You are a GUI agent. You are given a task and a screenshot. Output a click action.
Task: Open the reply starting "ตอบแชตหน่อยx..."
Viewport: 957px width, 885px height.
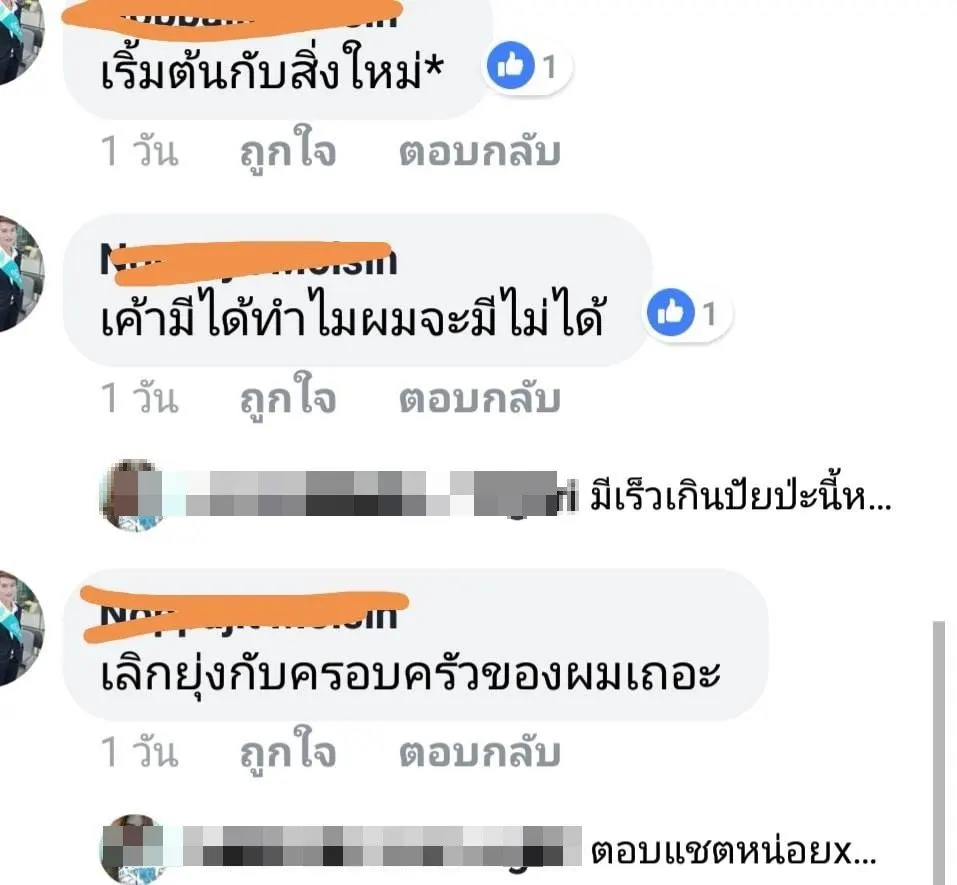tap(734, 854)
